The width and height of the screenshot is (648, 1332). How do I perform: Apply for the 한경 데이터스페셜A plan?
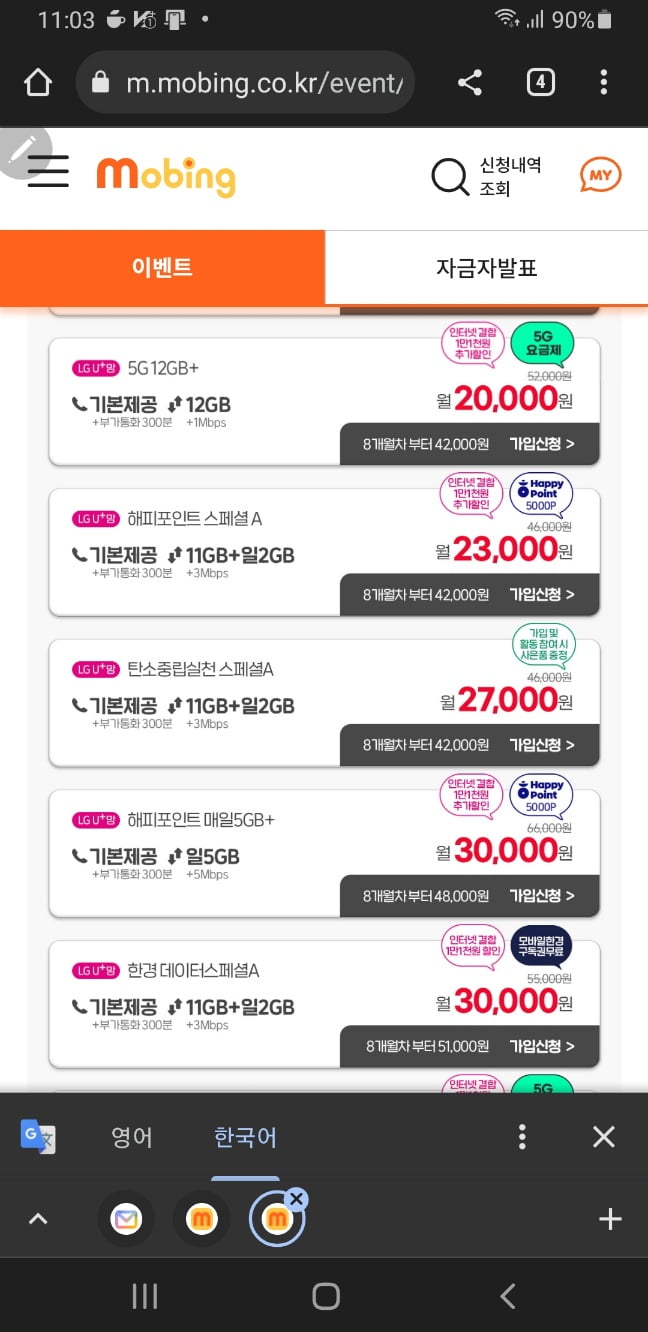(541, 1046)
